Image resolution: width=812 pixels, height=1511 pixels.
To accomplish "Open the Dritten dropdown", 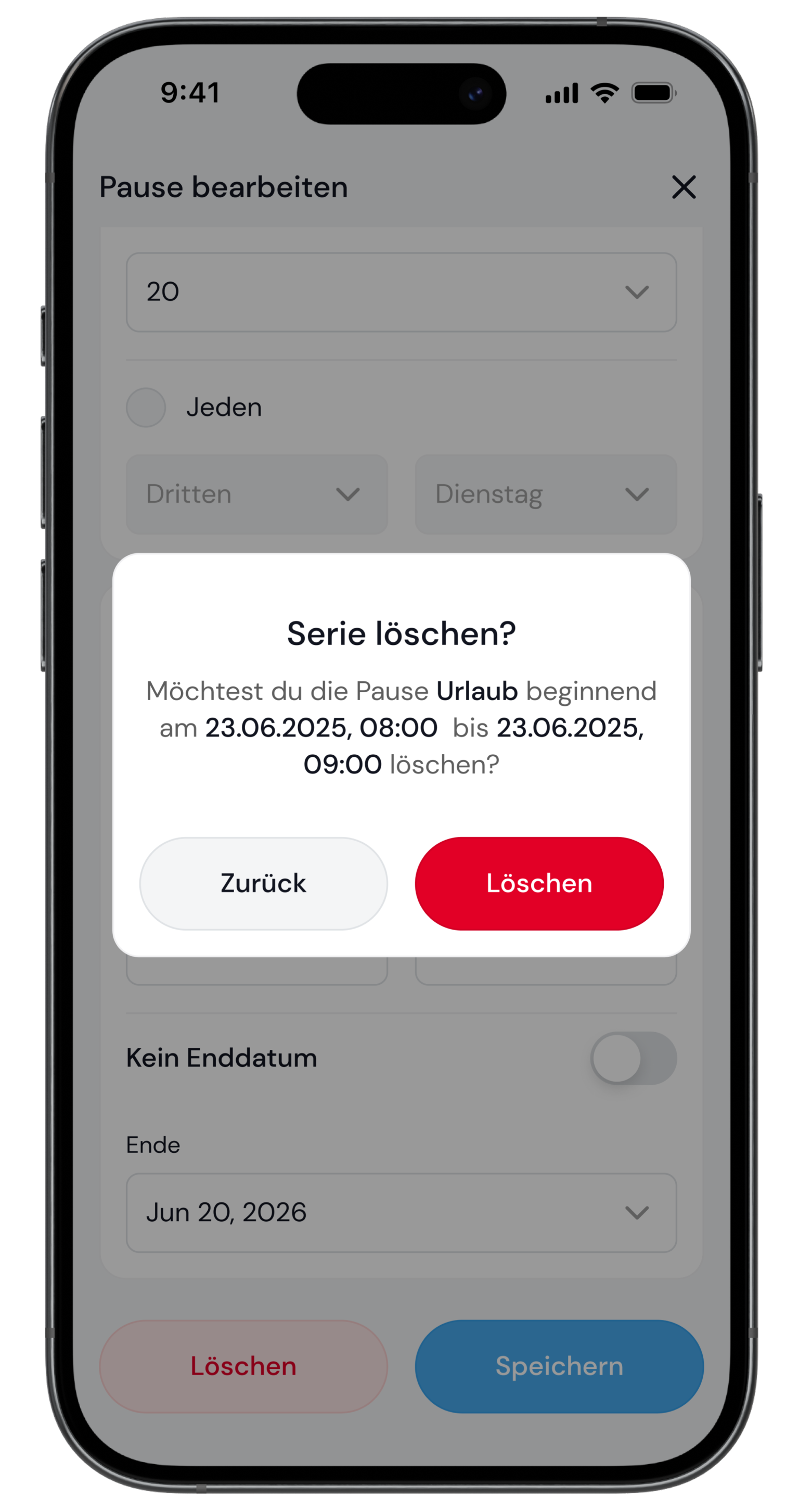I will pyautogui.click(x=256, y=494).
